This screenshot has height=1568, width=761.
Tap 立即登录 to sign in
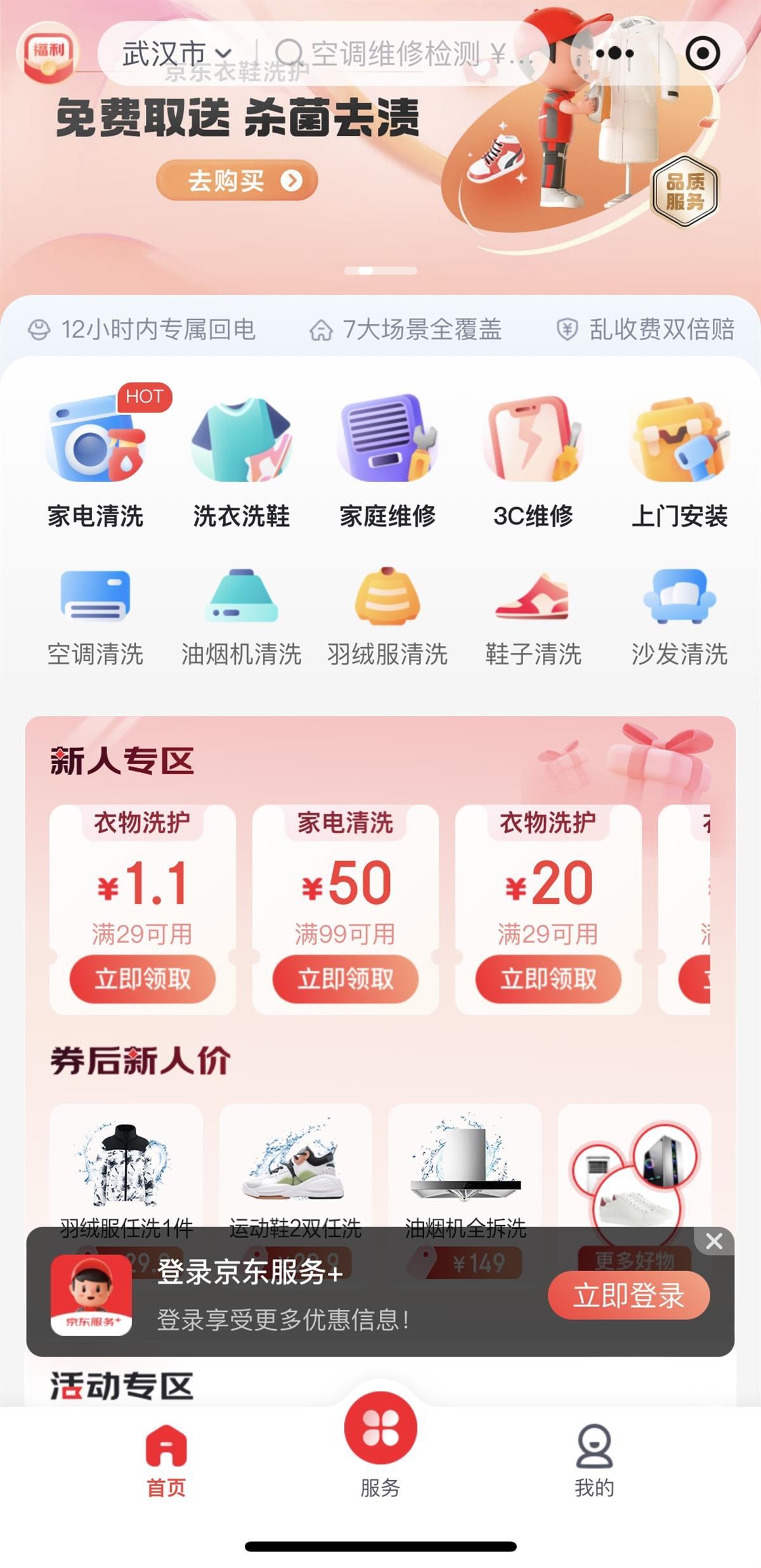point(628,1295)
